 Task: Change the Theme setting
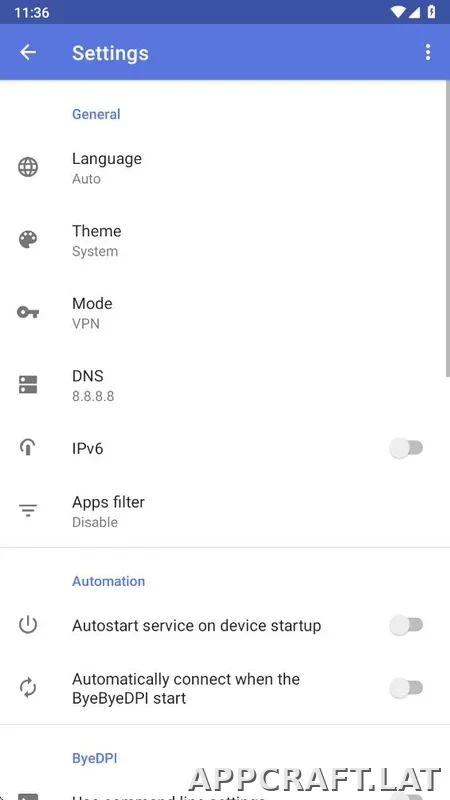225,240
